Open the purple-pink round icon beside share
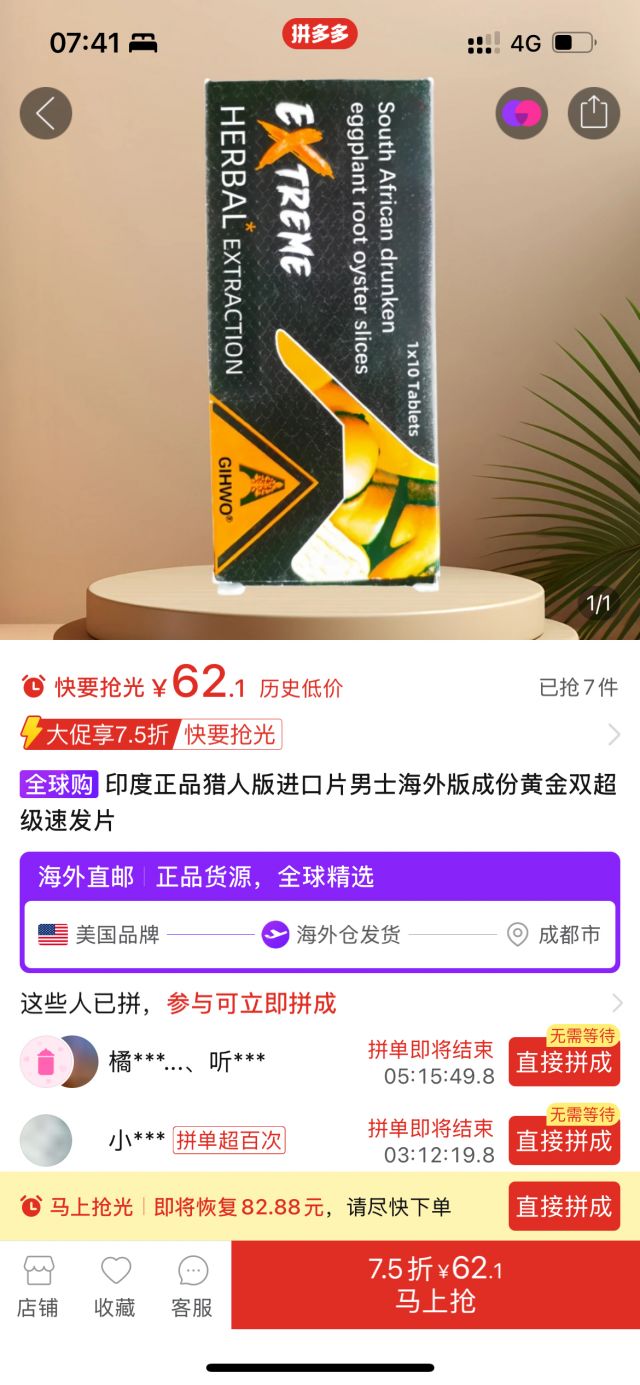Image resolution: width=640 pixels, height=1385 pixels. coord(521,113)
